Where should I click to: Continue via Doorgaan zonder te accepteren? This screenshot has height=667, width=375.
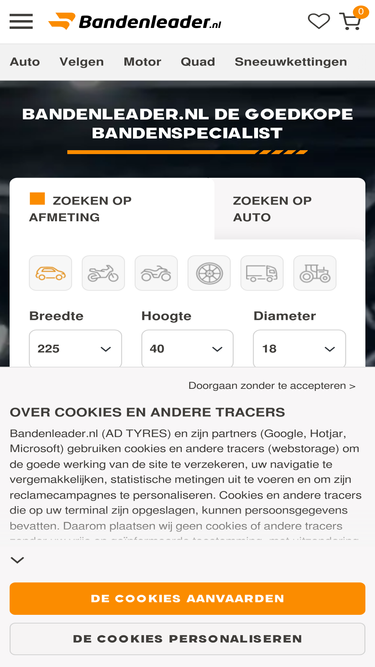tap(272, 386)
